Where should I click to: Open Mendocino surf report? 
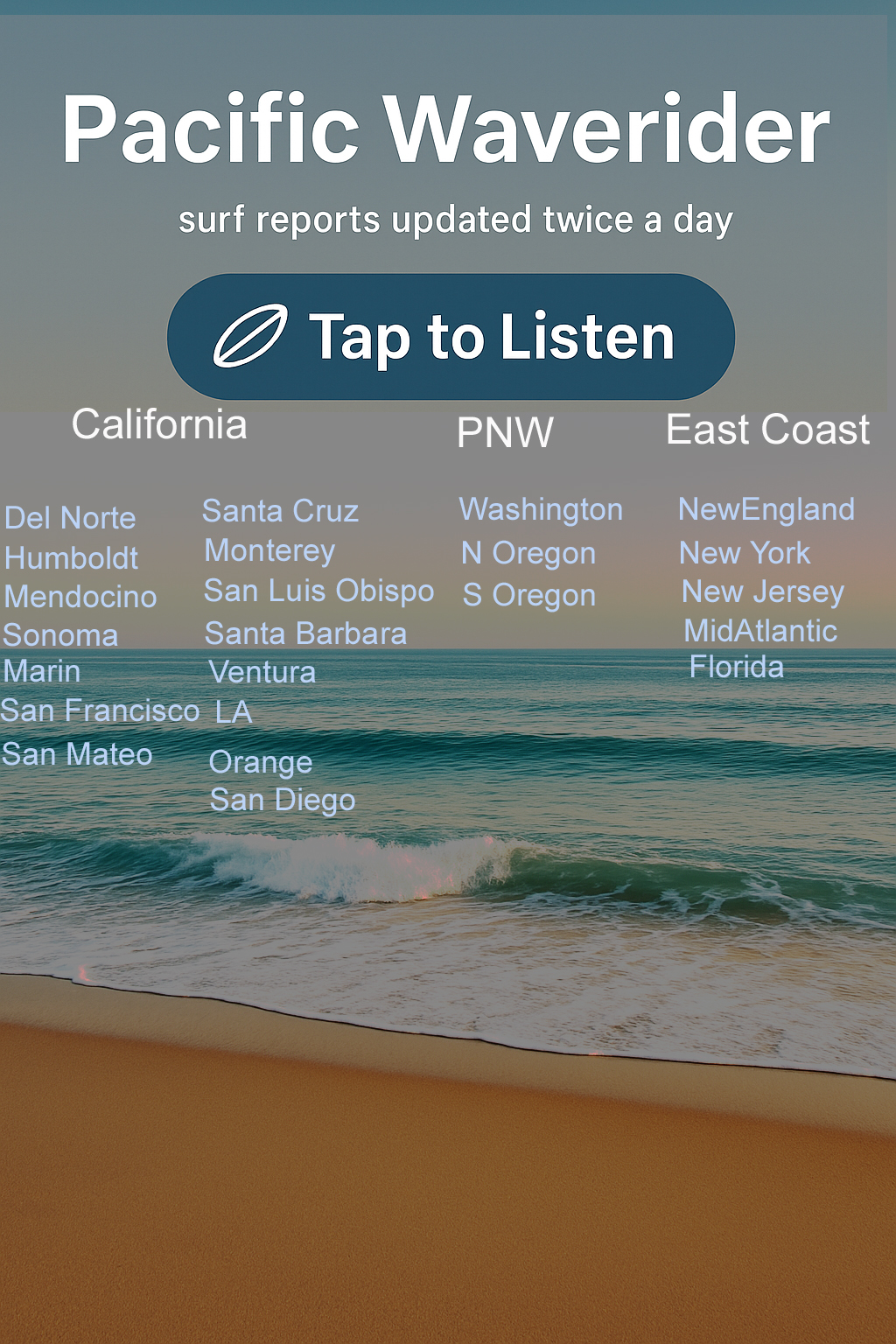tap(80, 597)
